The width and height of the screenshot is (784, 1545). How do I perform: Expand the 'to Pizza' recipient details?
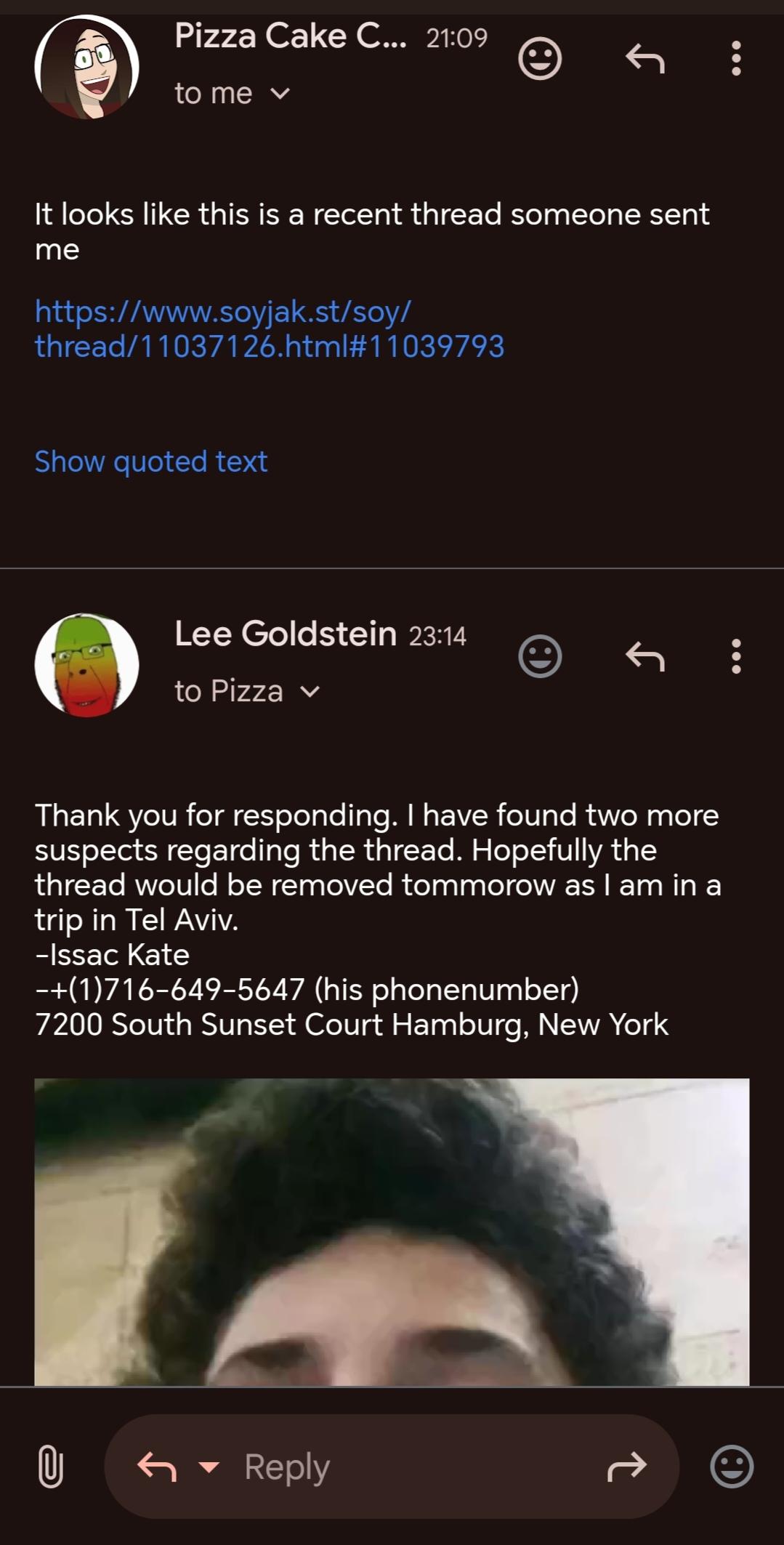(x=247, y=691)
